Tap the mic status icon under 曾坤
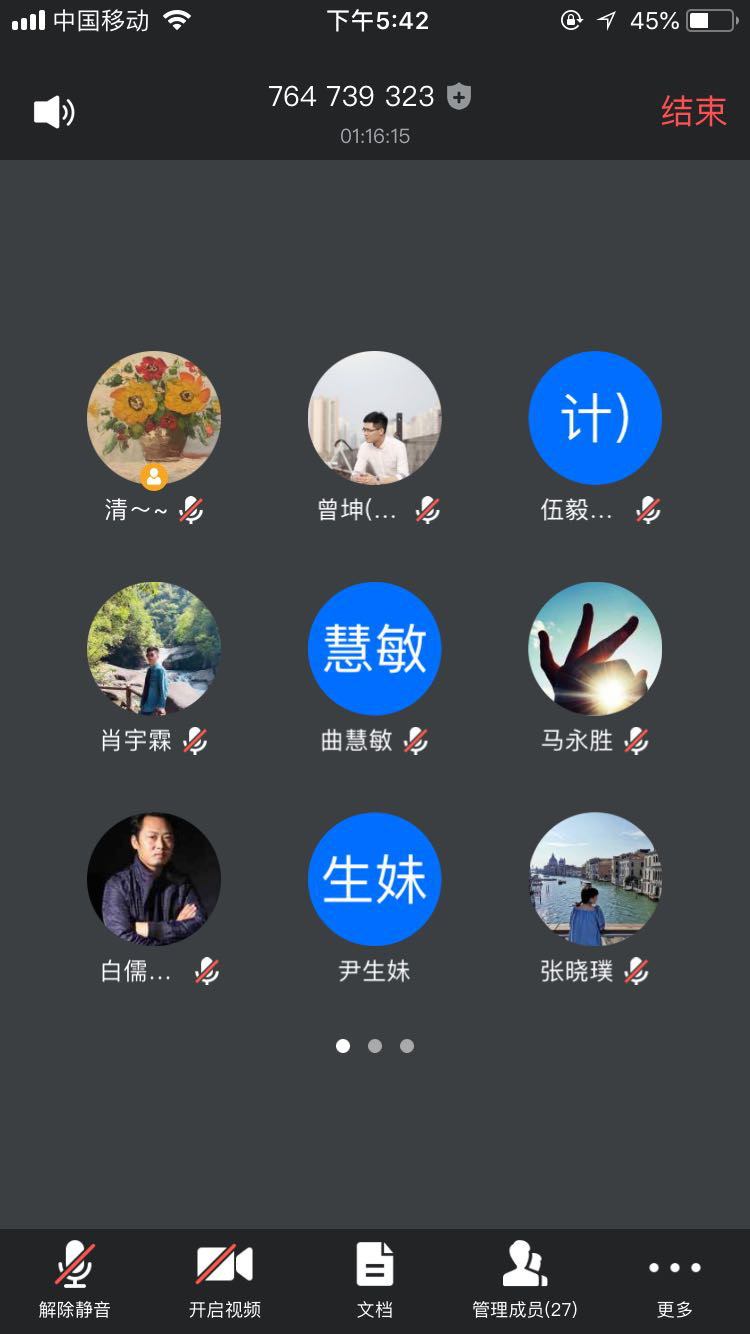The height and width of the screenshot is (1334, 750). (x=427, y=511)
